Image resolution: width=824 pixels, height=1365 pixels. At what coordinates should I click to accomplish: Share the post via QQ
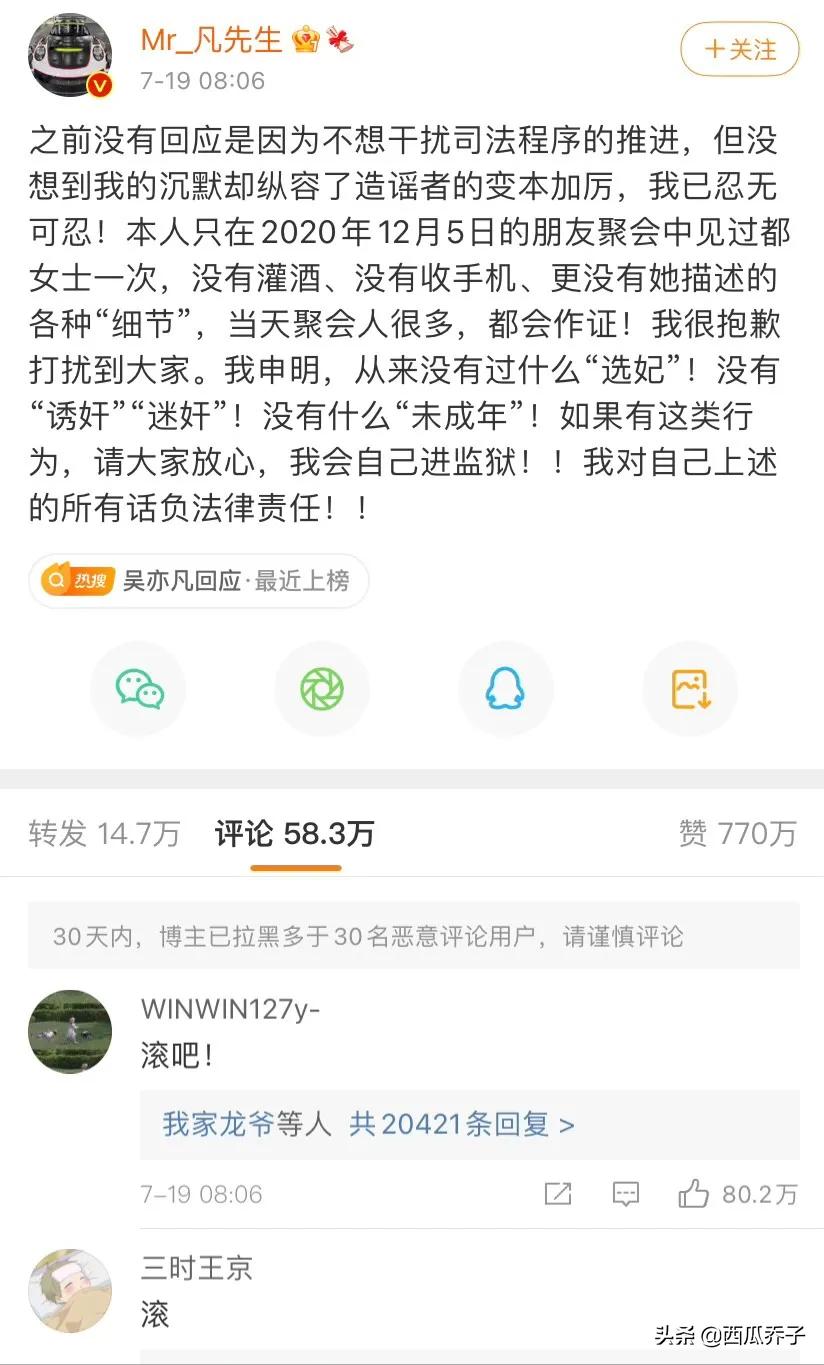click(506, 688)
